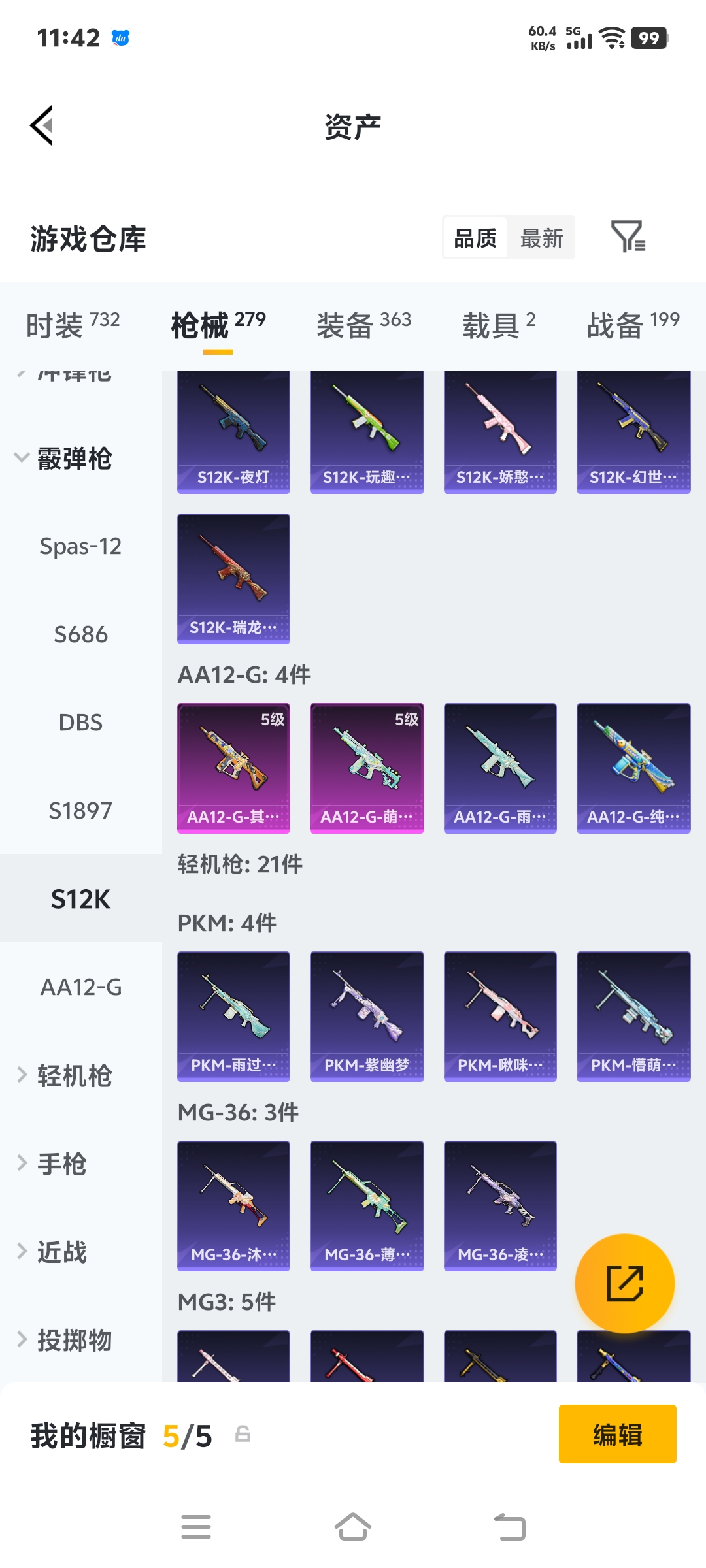The image size is (706, 1568).
Task: Open the PKM-紫幽梦 skin tile
Action: 367,1017
